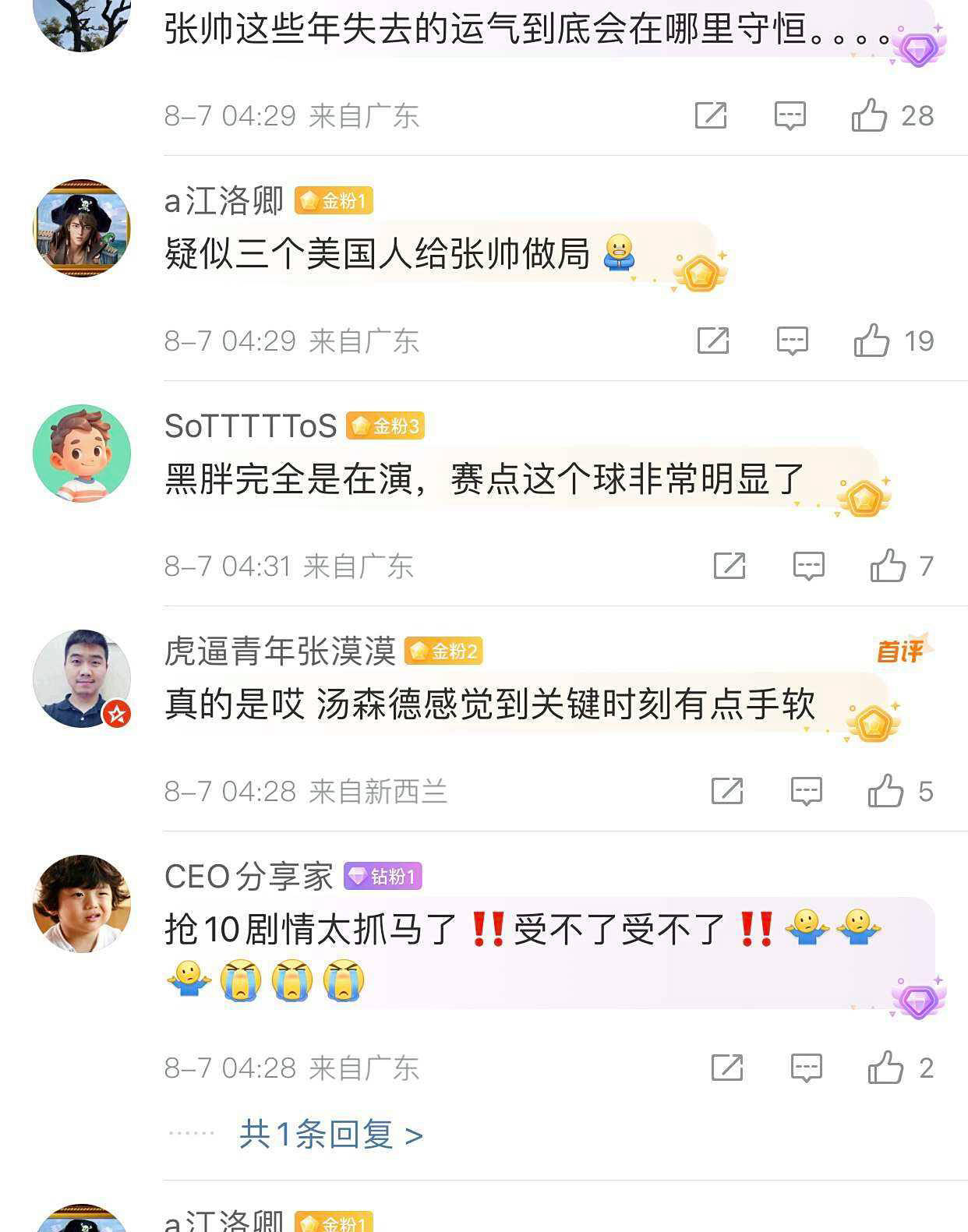
Task: Reply to the comment with 28 likes
Action: (790, 115)
